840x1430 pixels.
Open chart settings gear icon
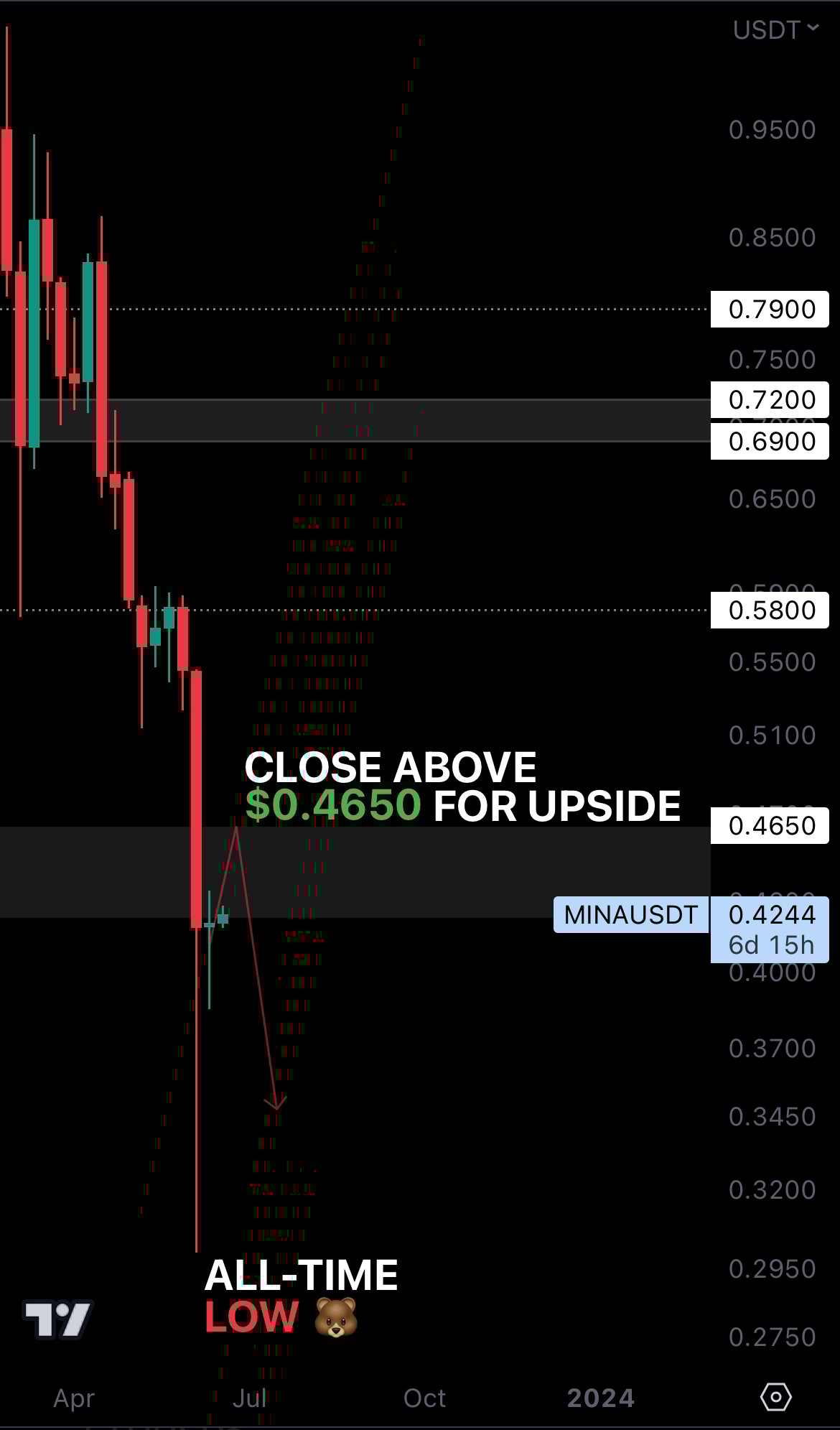click(775, 1397)
